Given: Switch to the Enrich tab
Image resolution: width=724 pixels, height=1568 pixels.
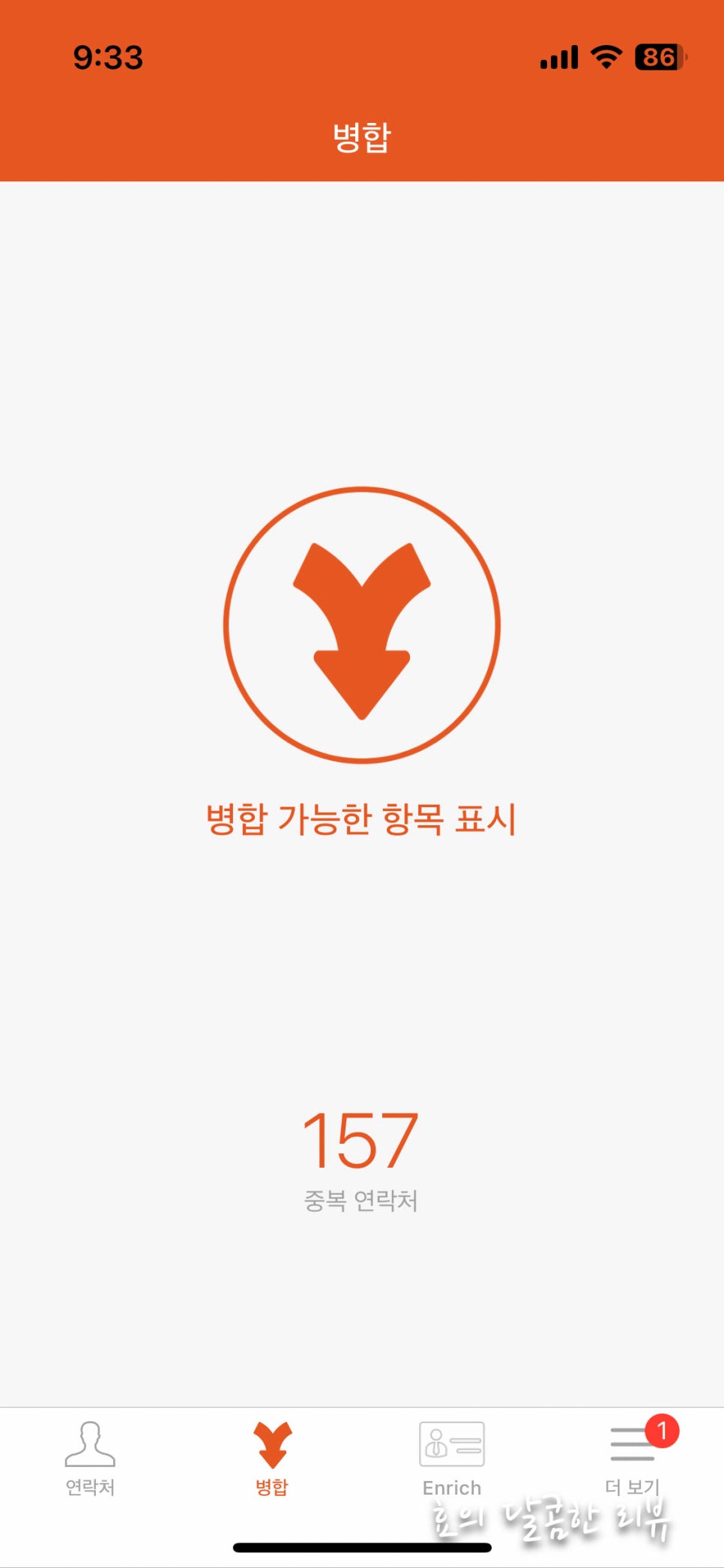Looking at the screenshot, I should [x=452, y=1459].
